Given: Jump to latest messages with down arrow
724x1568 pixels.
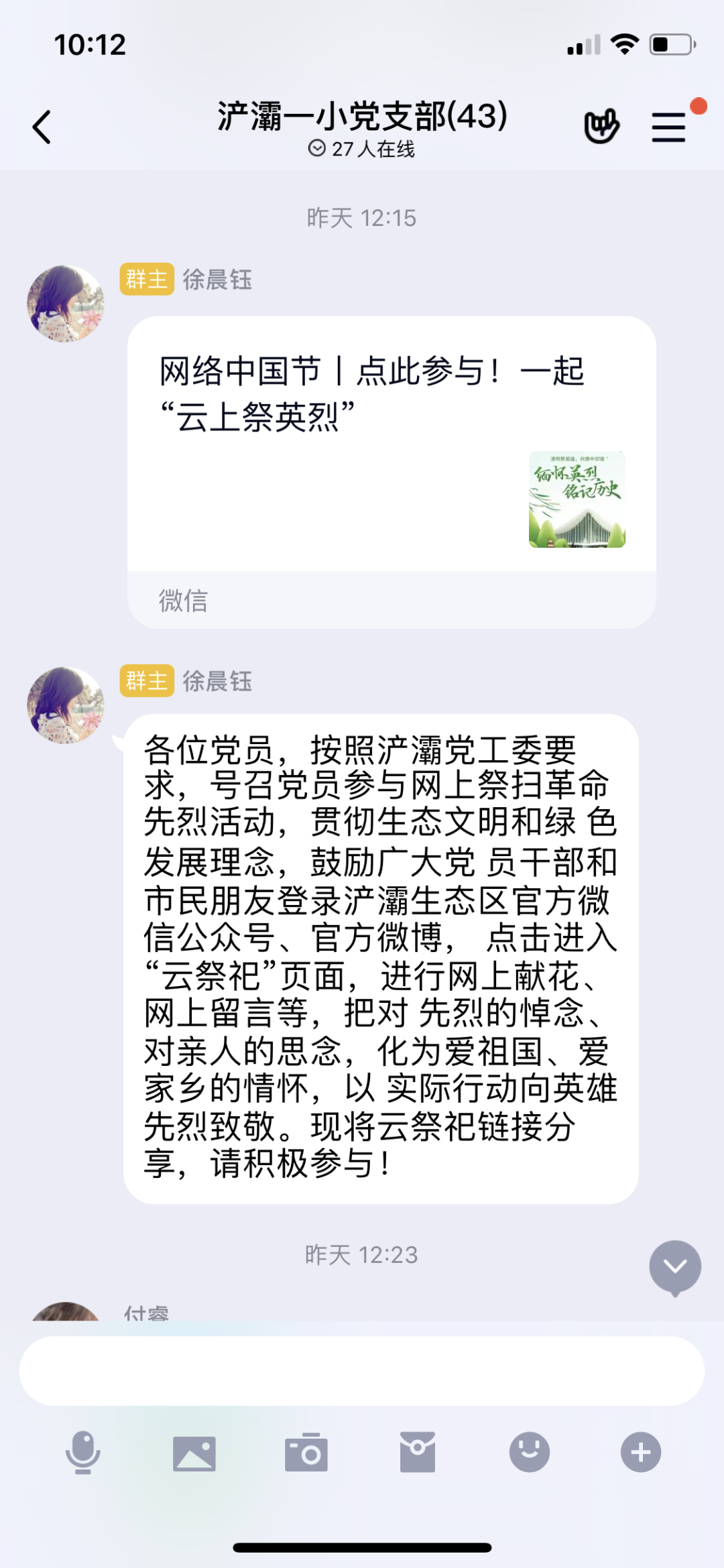Looking at the screenshot, I should pos(674,1266).
